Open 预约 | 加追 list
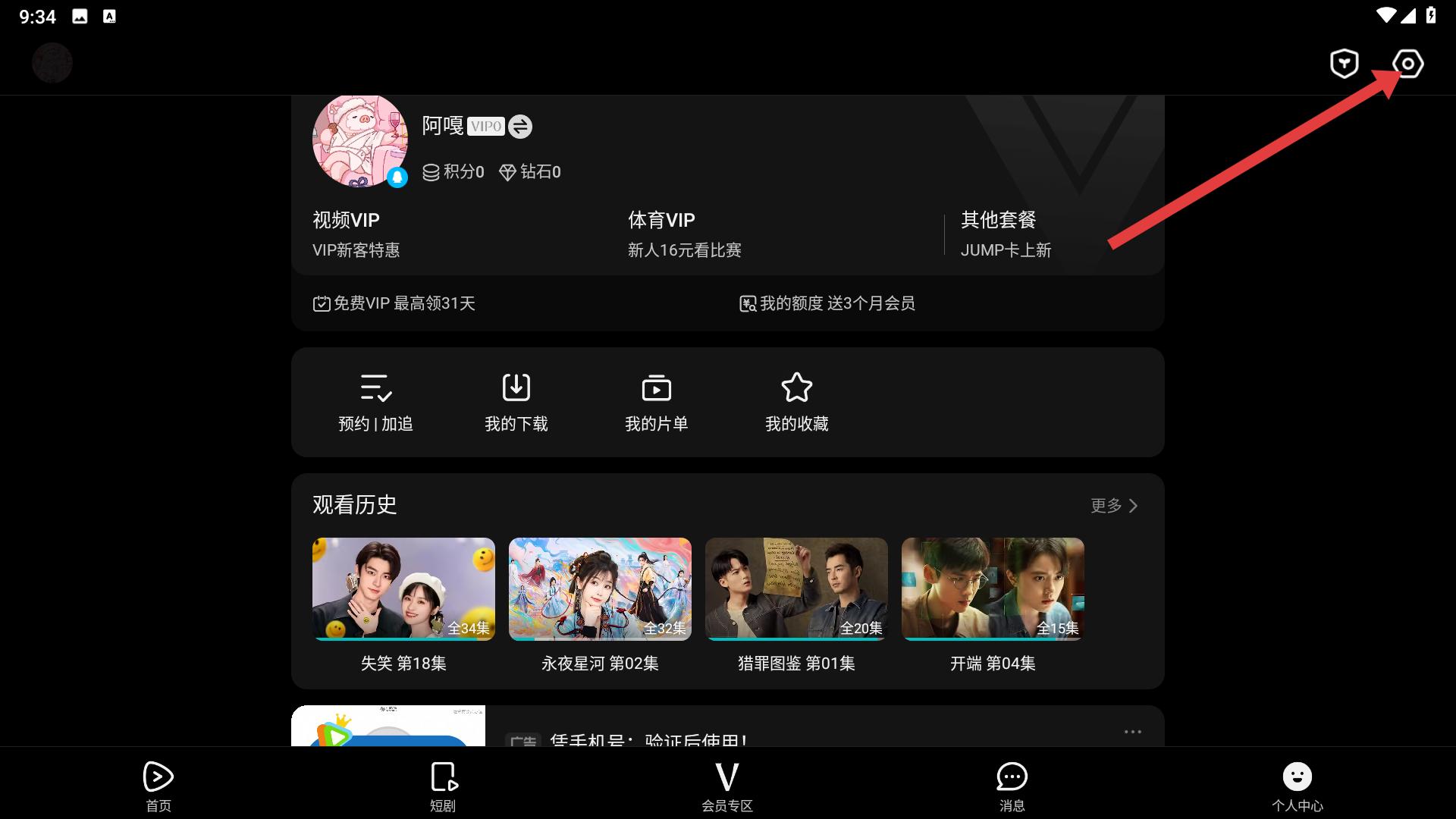The image size is (1456, 819). tap(375, 403)
